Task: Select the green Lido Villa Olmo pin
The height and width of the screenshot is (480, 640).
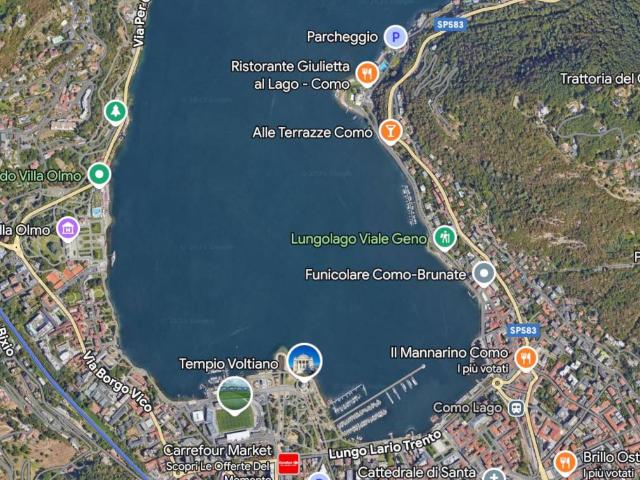Action: 98,175
